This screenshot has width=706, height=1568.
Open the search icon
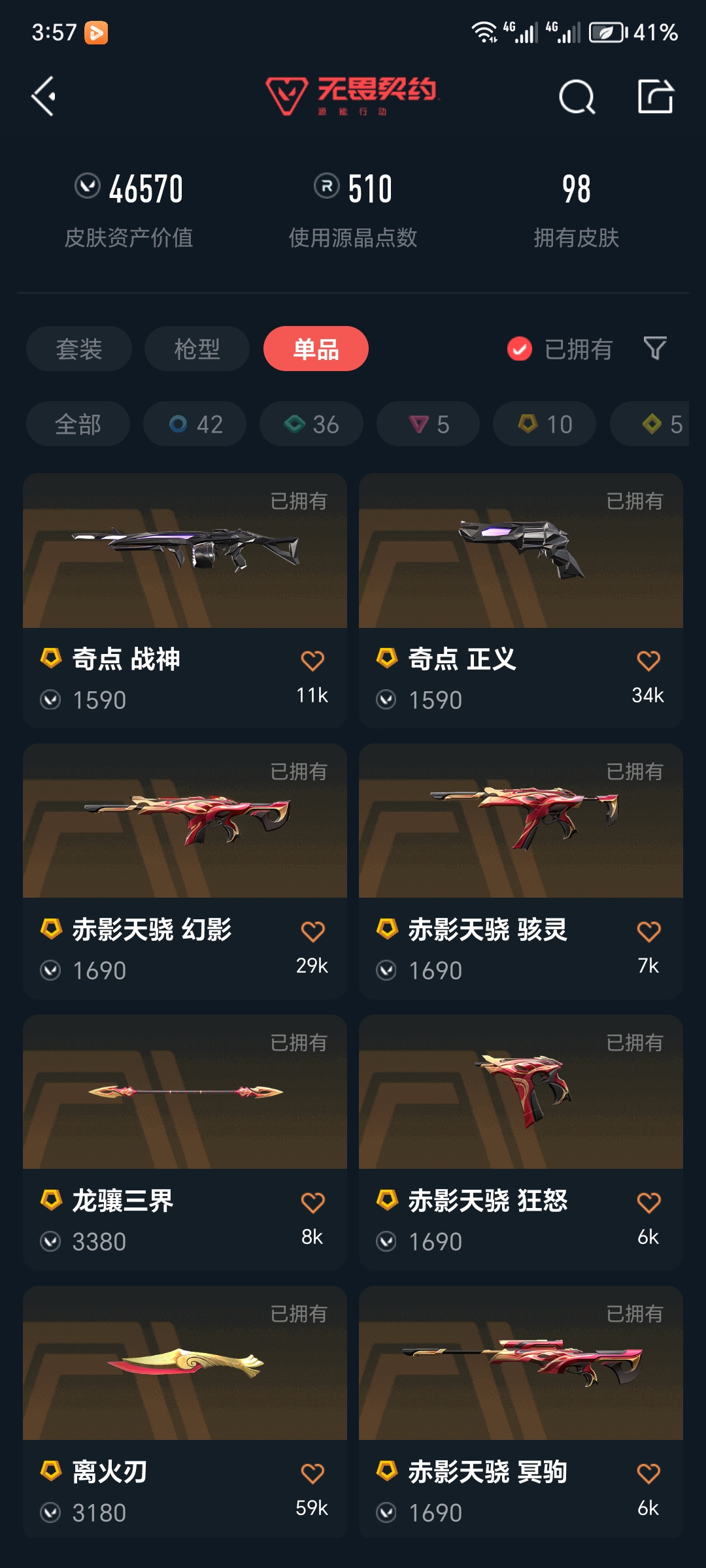coord(577,97)
